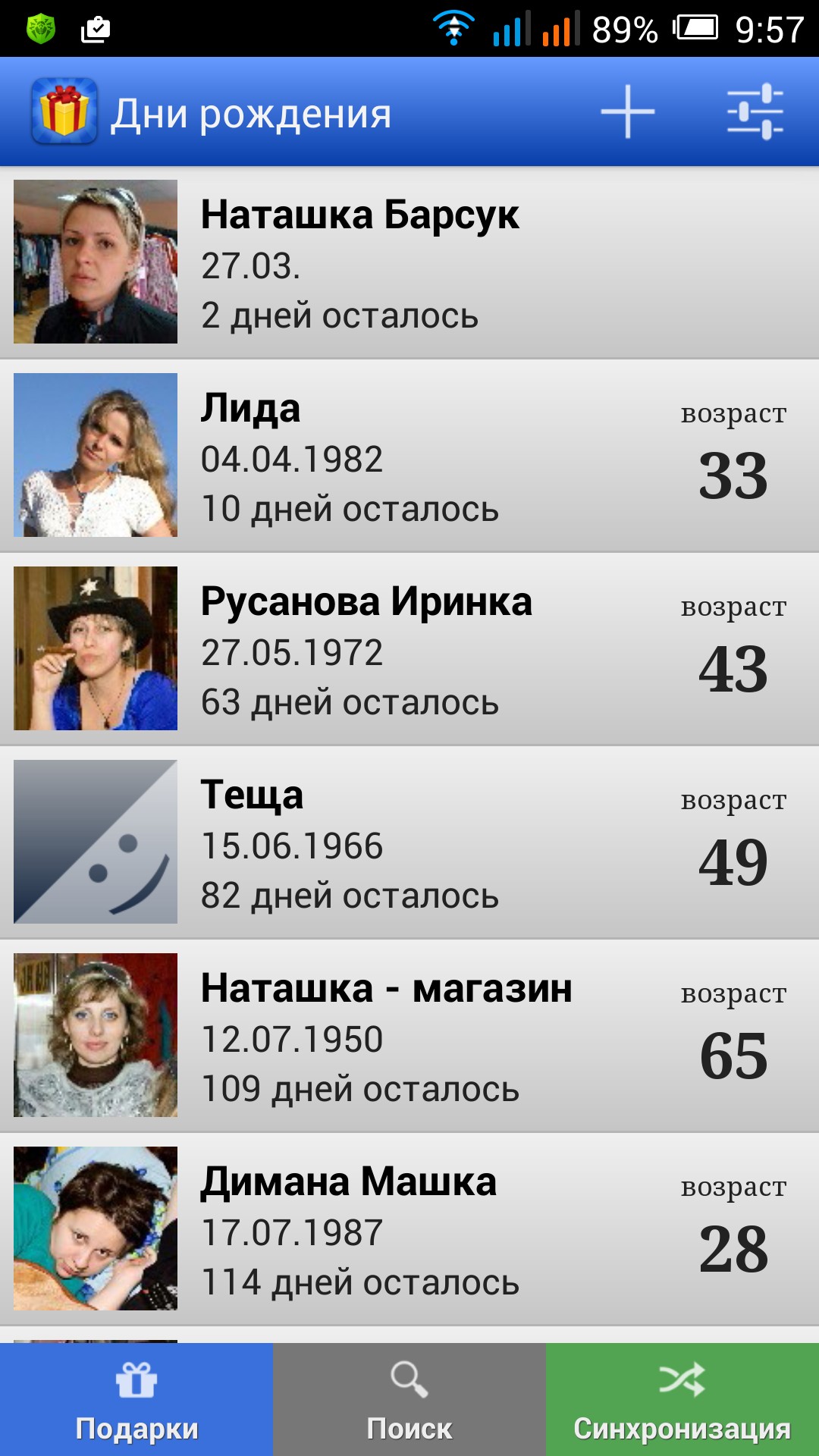Image resolution: width=819 pixels, height=1456 pixels.
Task: Select the Русанова Иринка birthday row
Action: (409, 649)
